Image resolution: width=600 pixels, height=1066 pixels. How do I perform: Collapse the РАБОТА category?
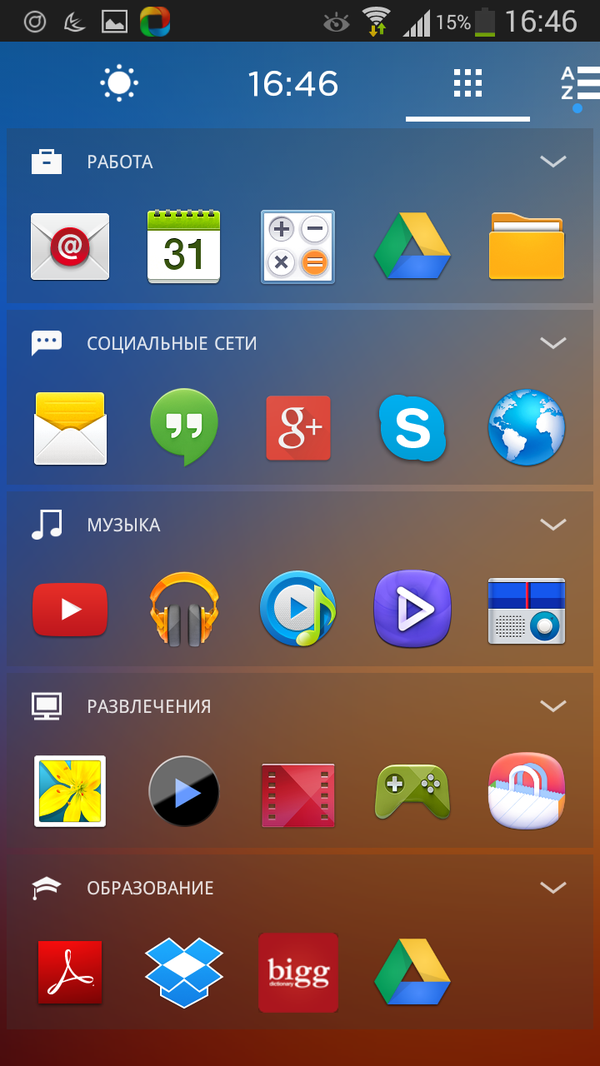[552, 161]
